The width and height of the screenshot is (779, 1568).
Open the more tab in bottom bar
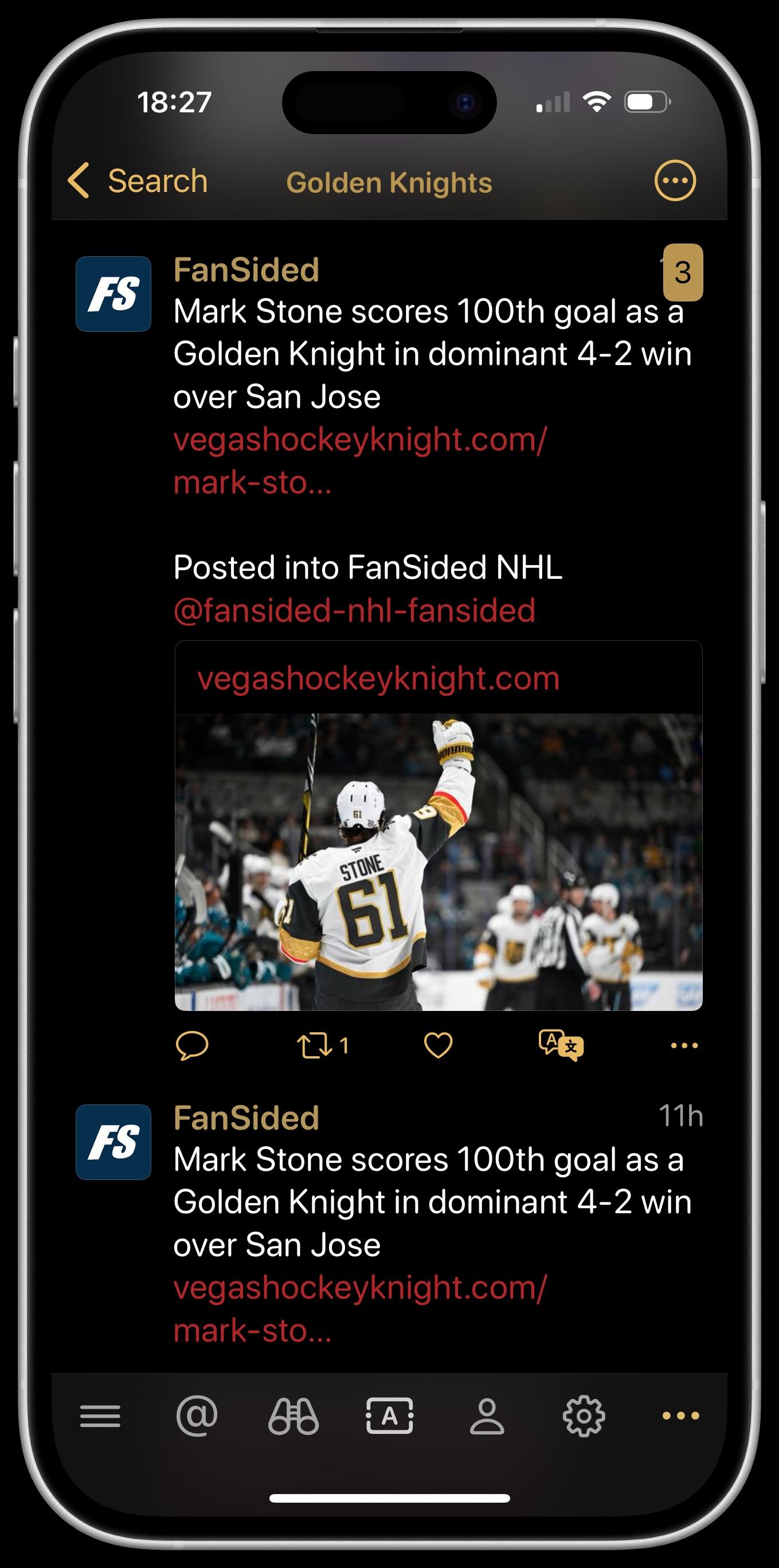(680, 1416)
